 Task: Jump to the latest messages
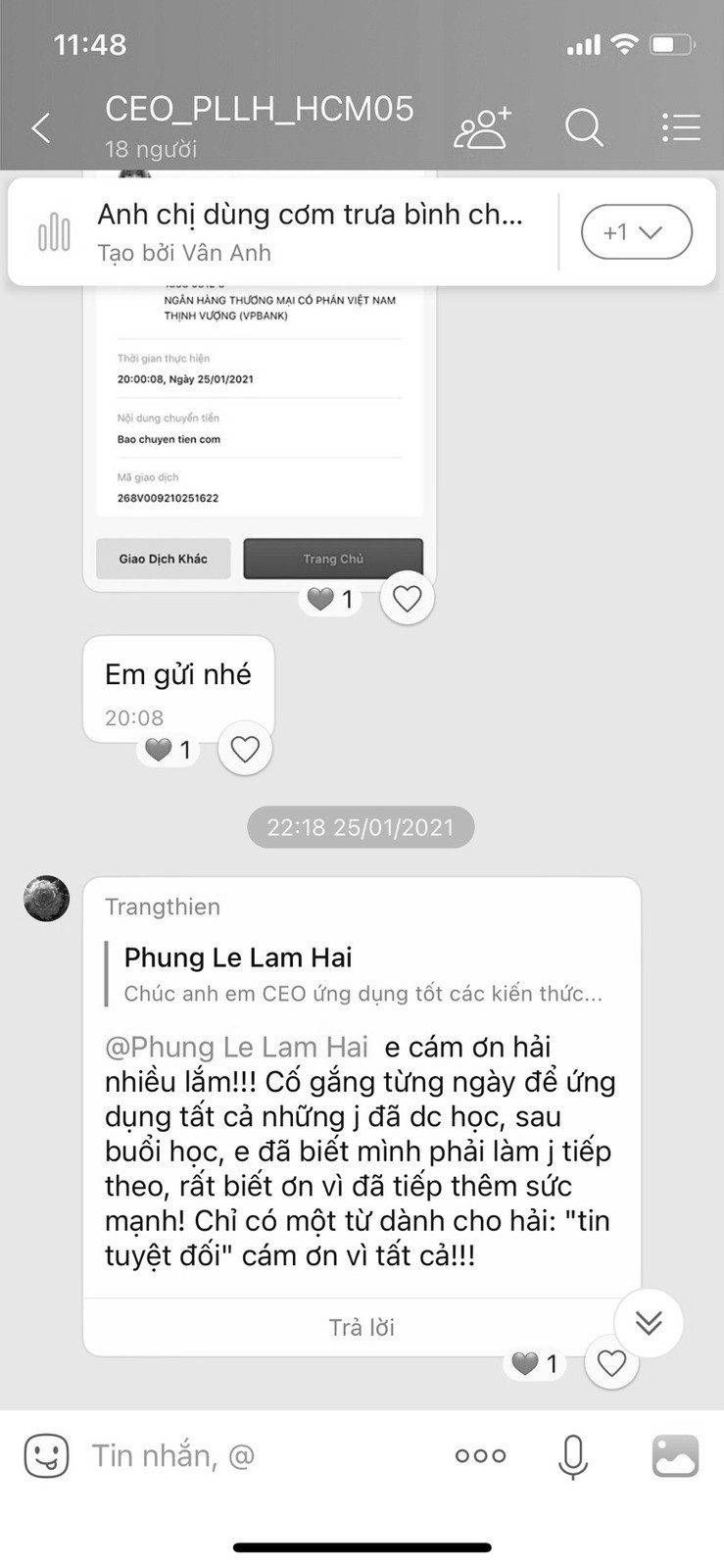tap(649, 1323)
